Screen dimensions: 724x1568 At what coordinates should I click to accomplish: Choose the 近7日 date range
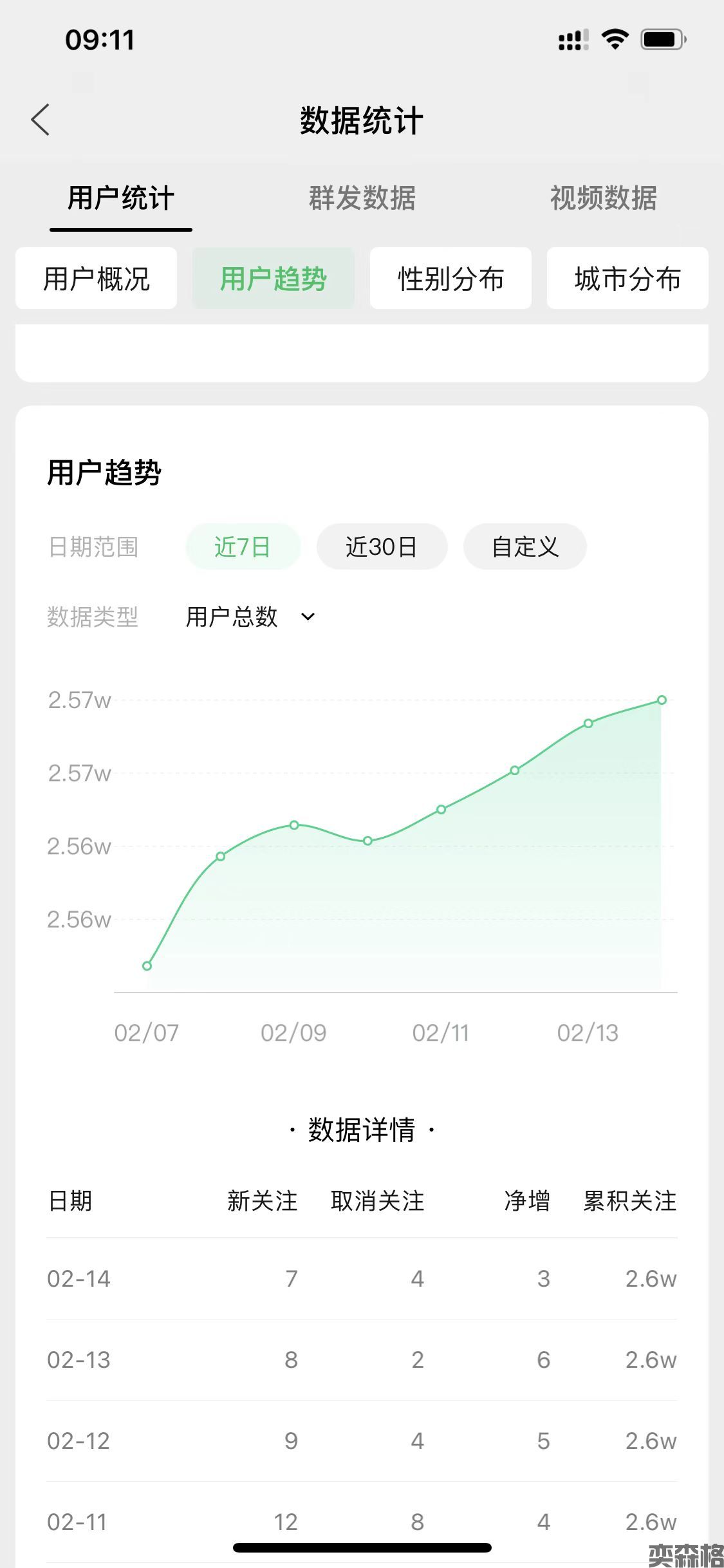tap(243, 546)
